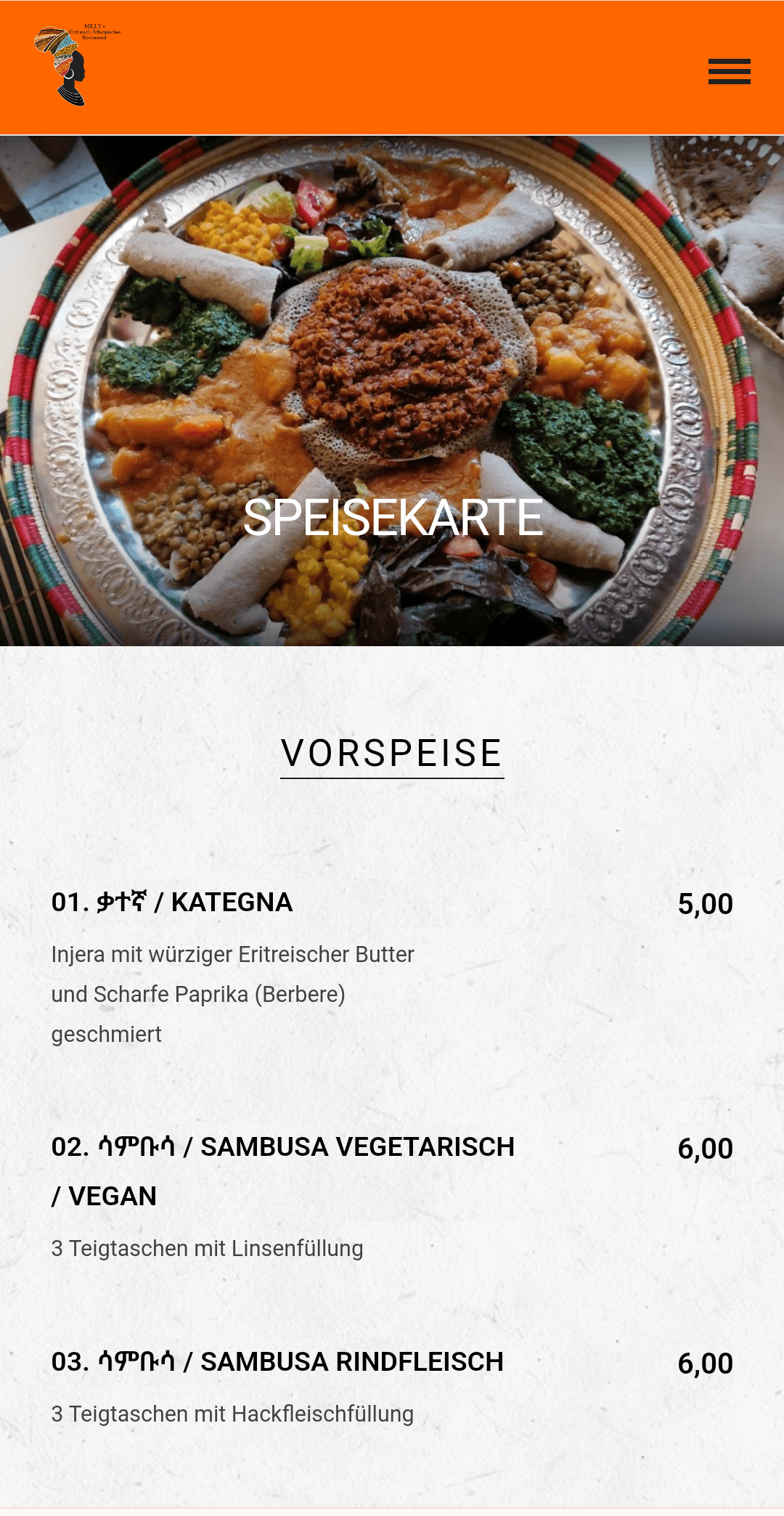Click the SPEISEKARTE hero title
This screenshot has height=1516, width=784.
(x=392, y=518)
